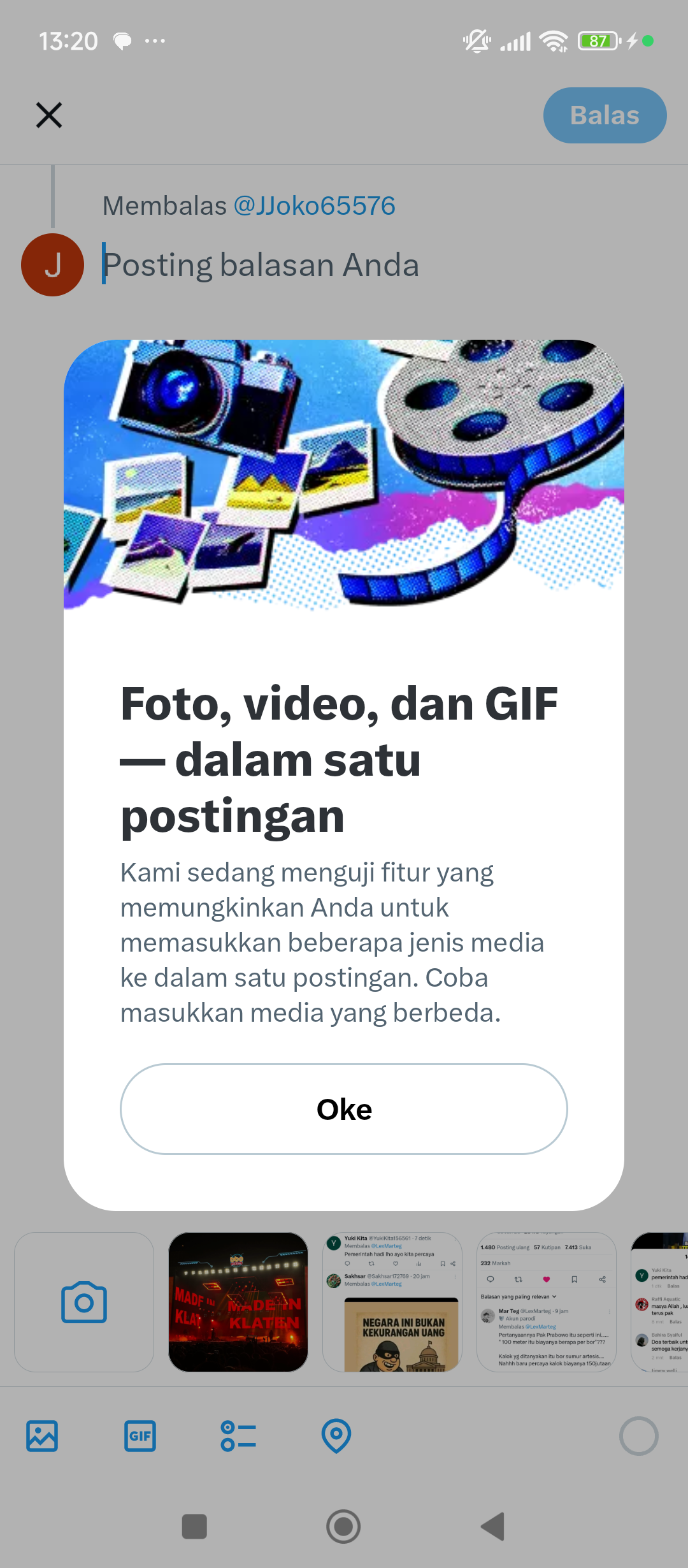This screenshot has width=688, height=1568.
Task: Tap Oke to dismiss the media dialog
Action: coord(344,1109)
